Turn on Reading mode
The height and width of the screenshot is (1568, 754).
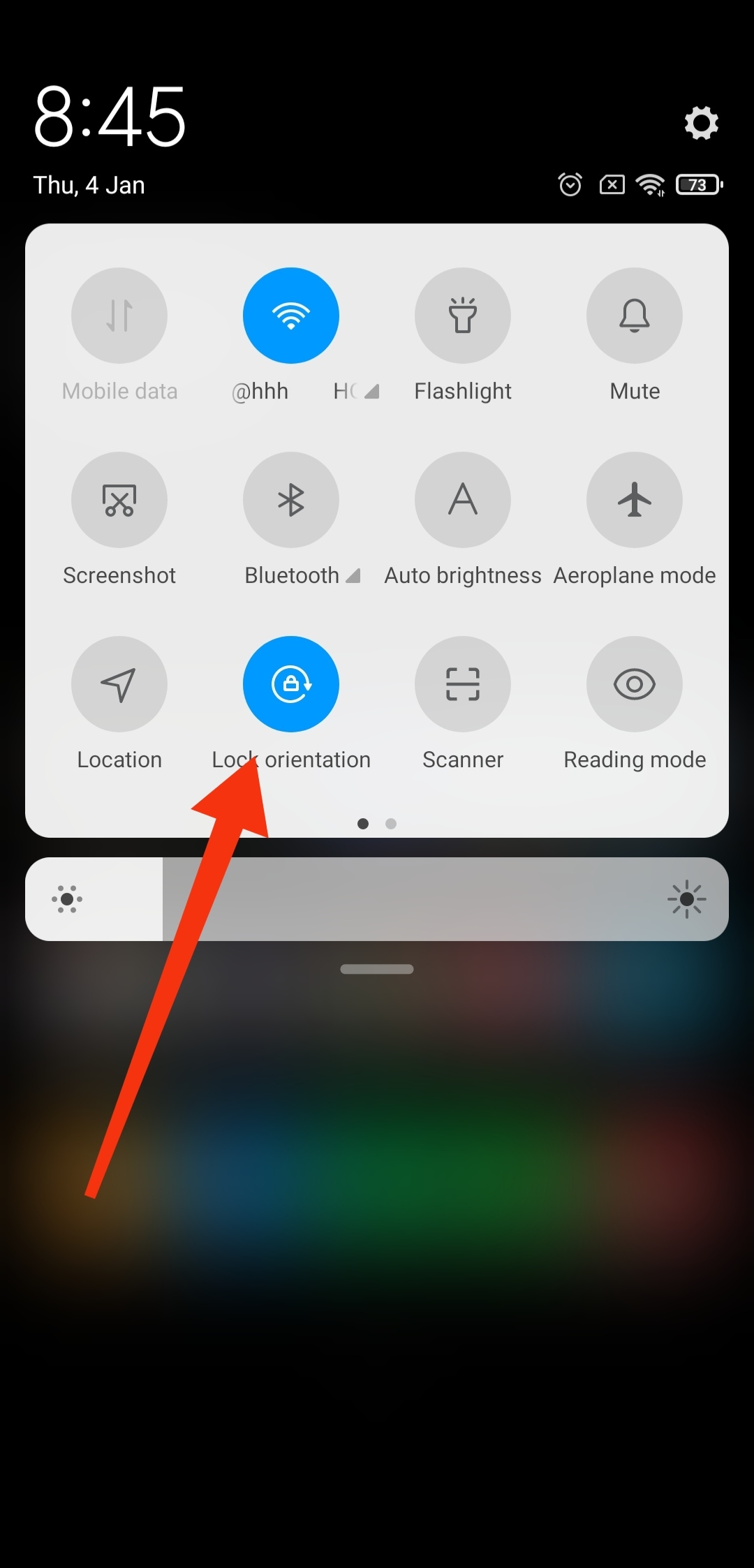[x=635, y=684]
